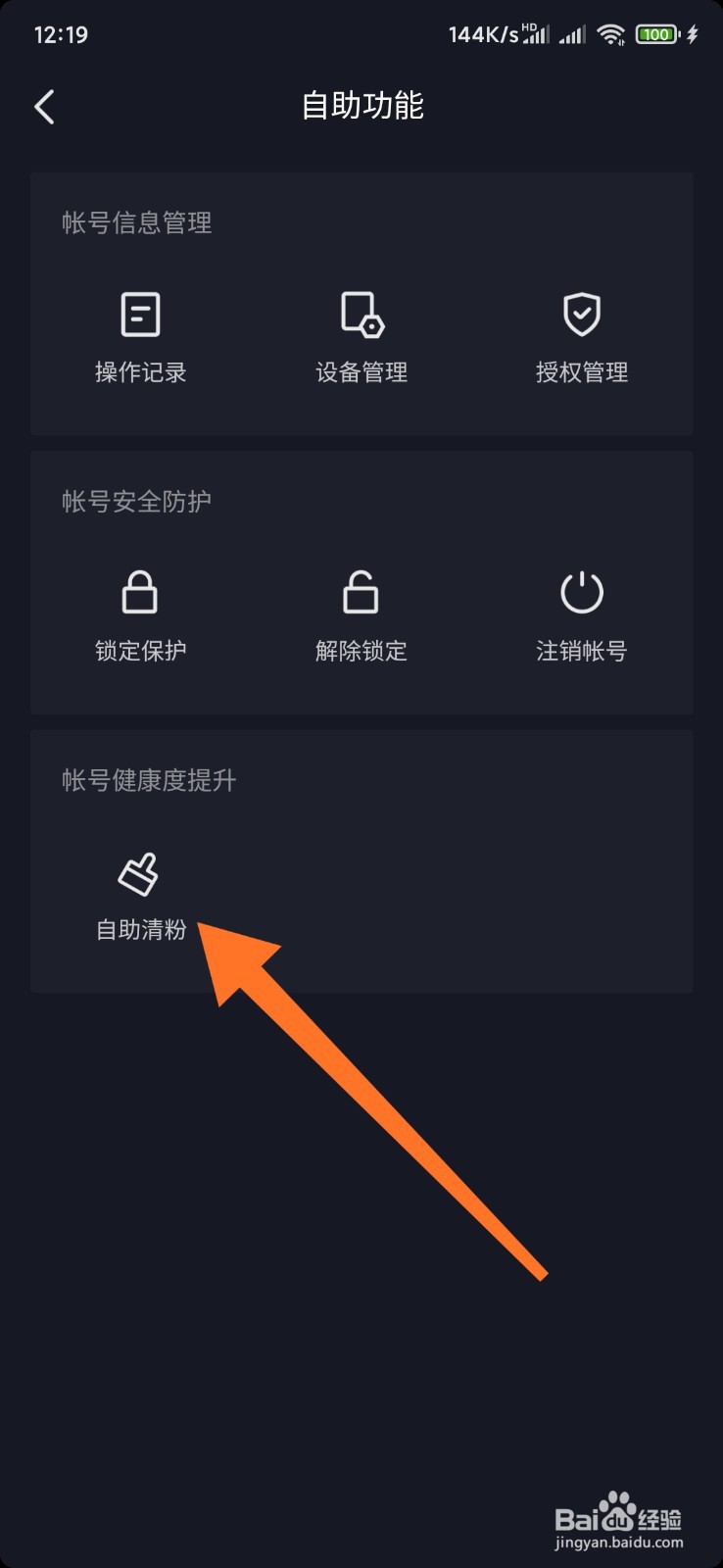Tap the 自助功能 title text

[361, 106]
